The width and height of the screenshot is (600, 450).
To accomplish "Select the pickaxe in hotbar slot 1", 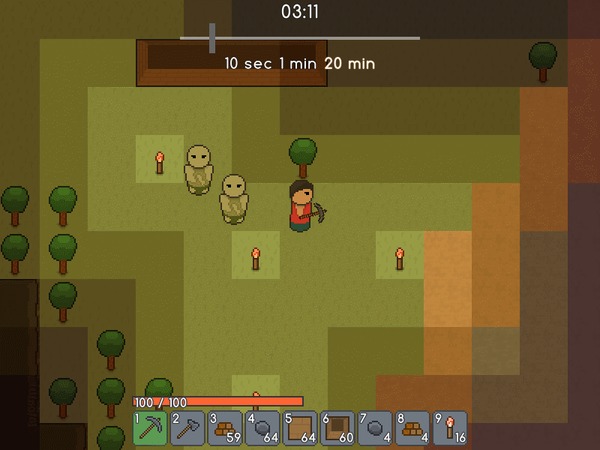I will point(150,428).
